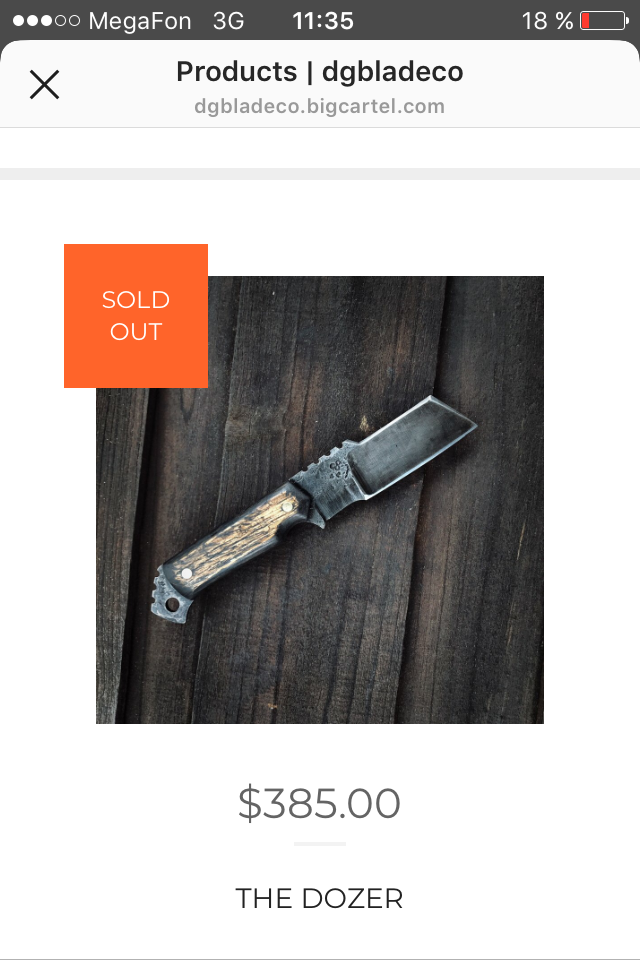Open The Dozer knife product
640x960 pixels.
(x=320, y=500)
